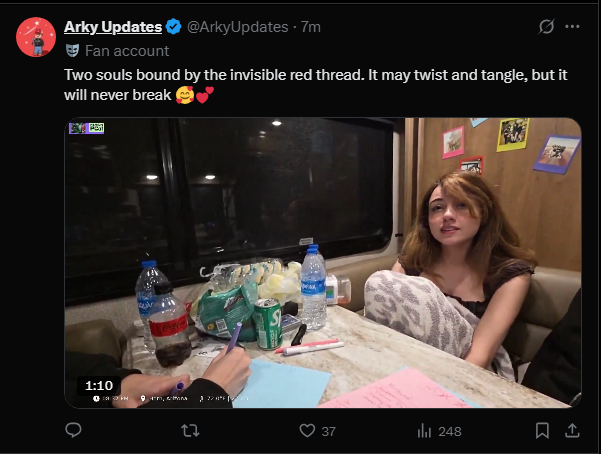Open the post's three-dot overflow menu
Image resolution: width=601 pixels, height=454 pixels.
point(572,26)
